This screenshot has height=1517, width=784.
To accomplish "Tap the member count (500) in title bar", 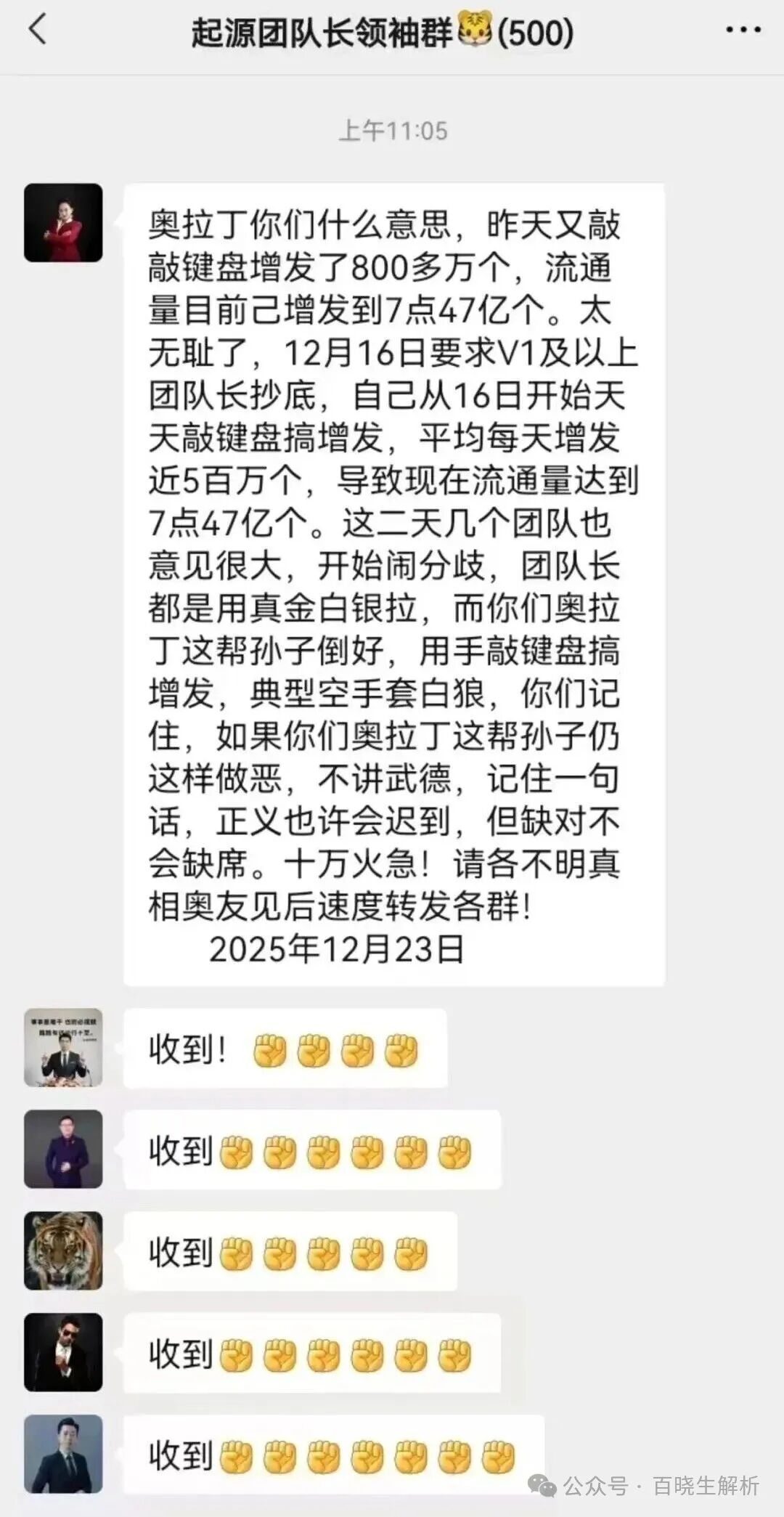I will click(537, 30).
